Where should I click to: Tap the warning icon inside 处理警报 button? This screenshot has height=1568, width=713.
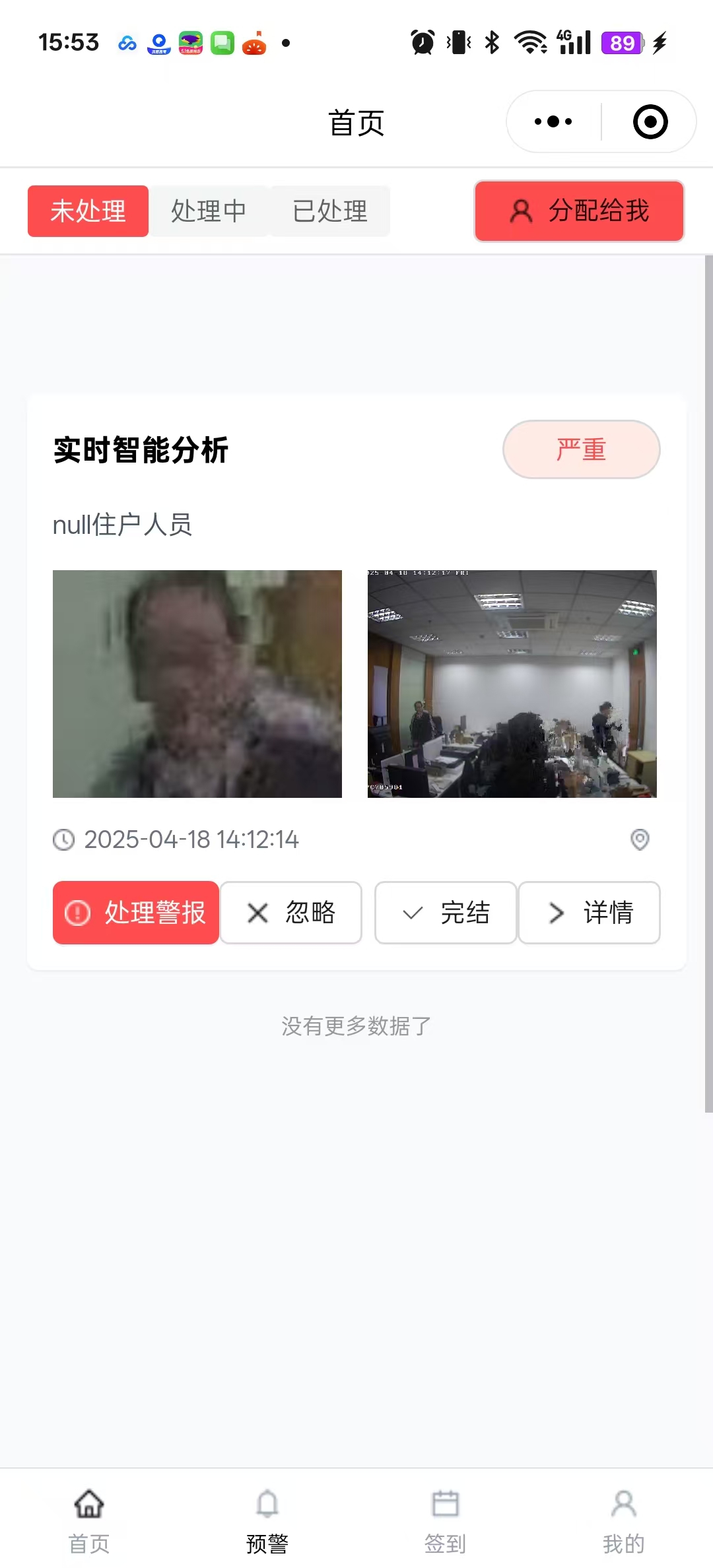[77, 913]
